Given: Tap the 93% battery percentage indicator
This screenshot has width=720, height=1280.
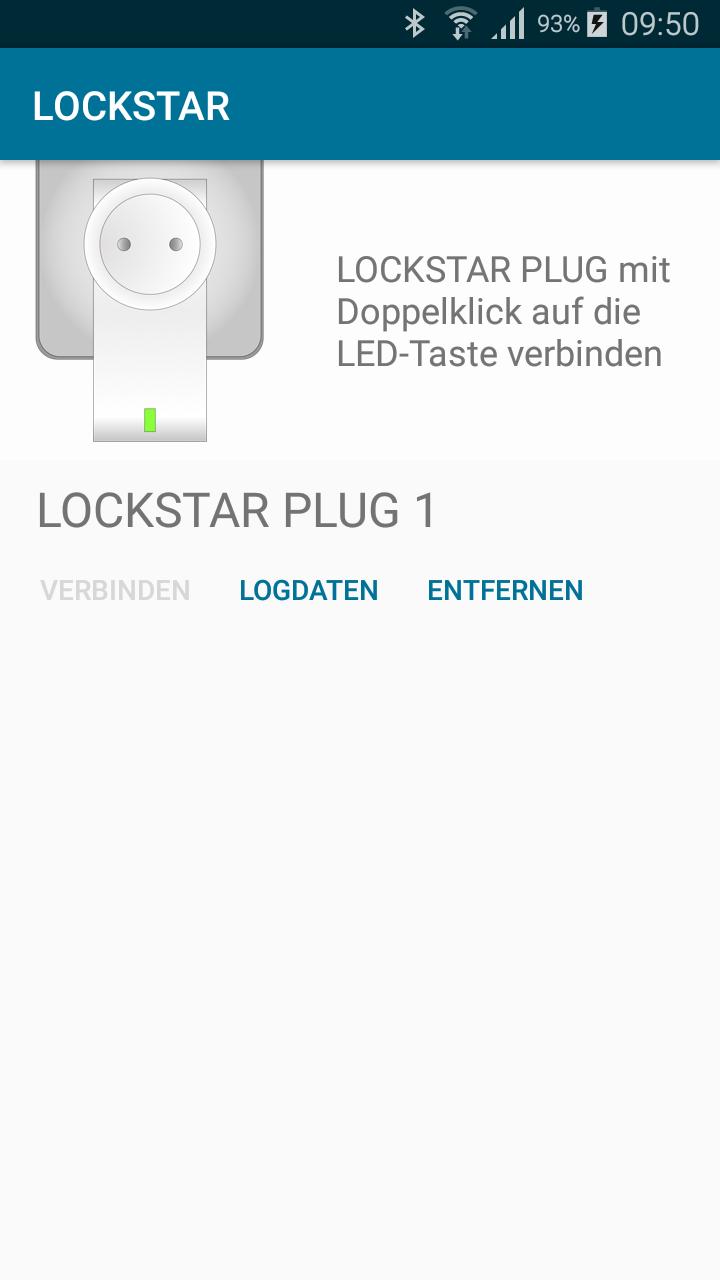Looking at the screenshot, I should click(x=557, y=22).
